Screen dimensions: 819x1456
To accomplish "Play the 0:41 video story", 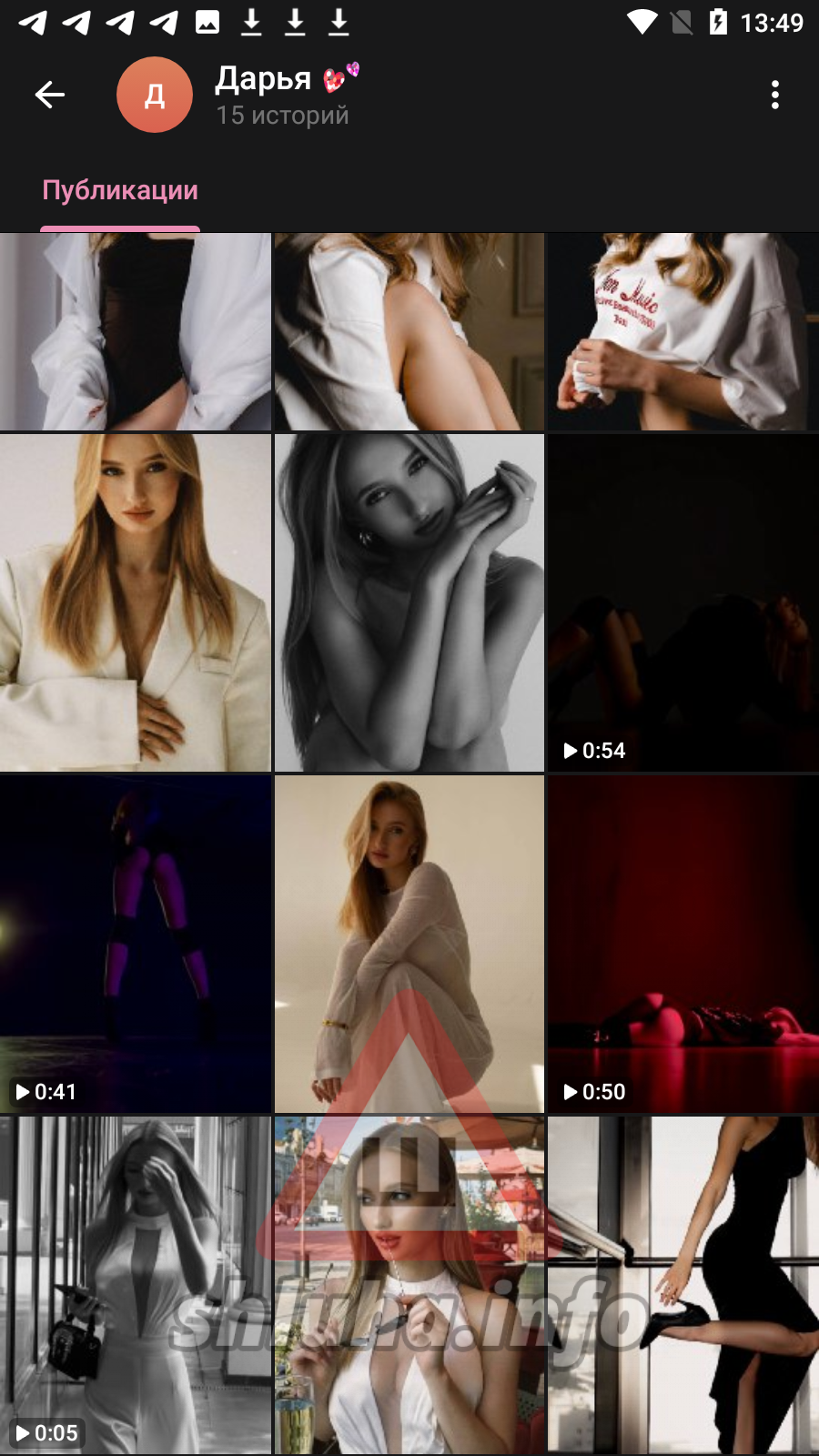I will tap(136, 944).
